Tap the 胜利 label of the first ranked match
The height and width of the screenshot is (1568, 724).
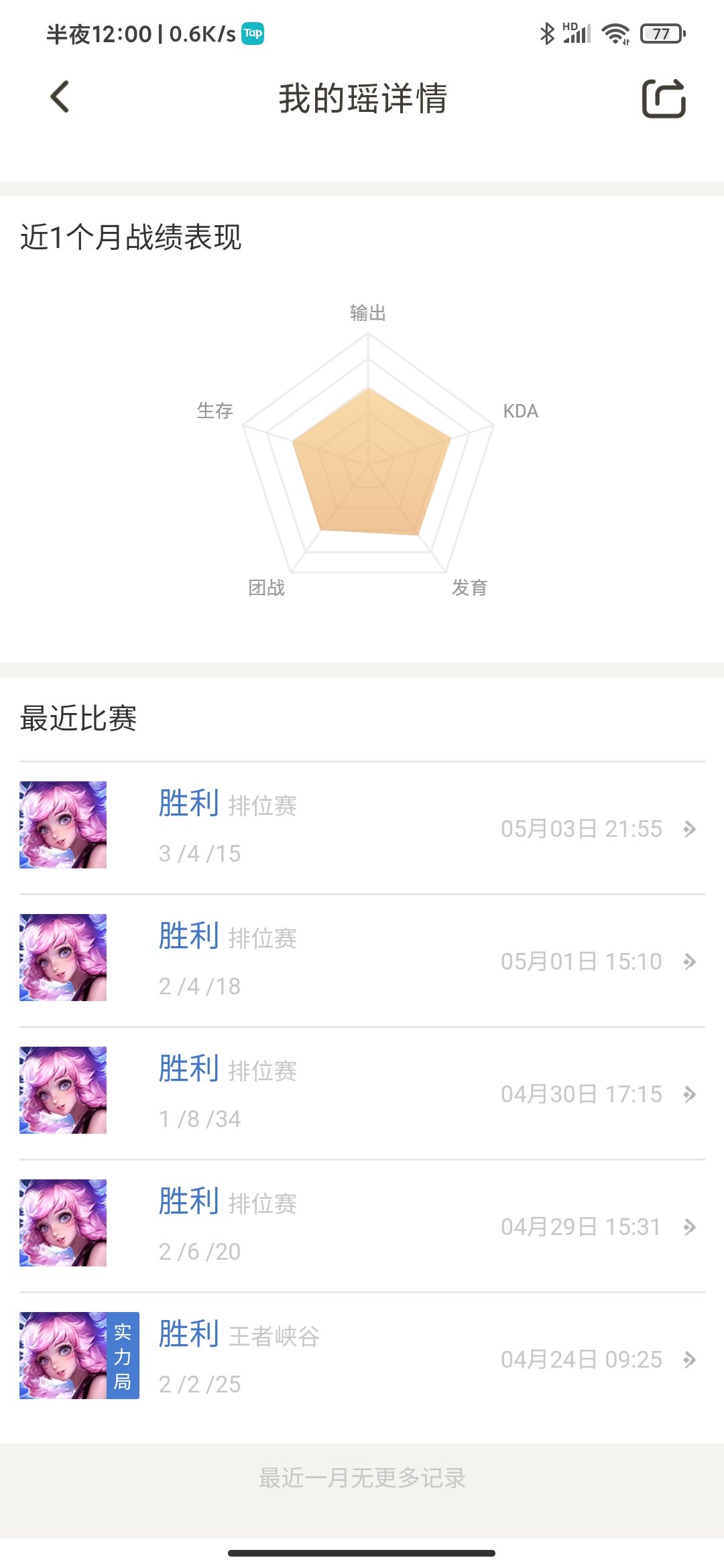click(189, 804)
